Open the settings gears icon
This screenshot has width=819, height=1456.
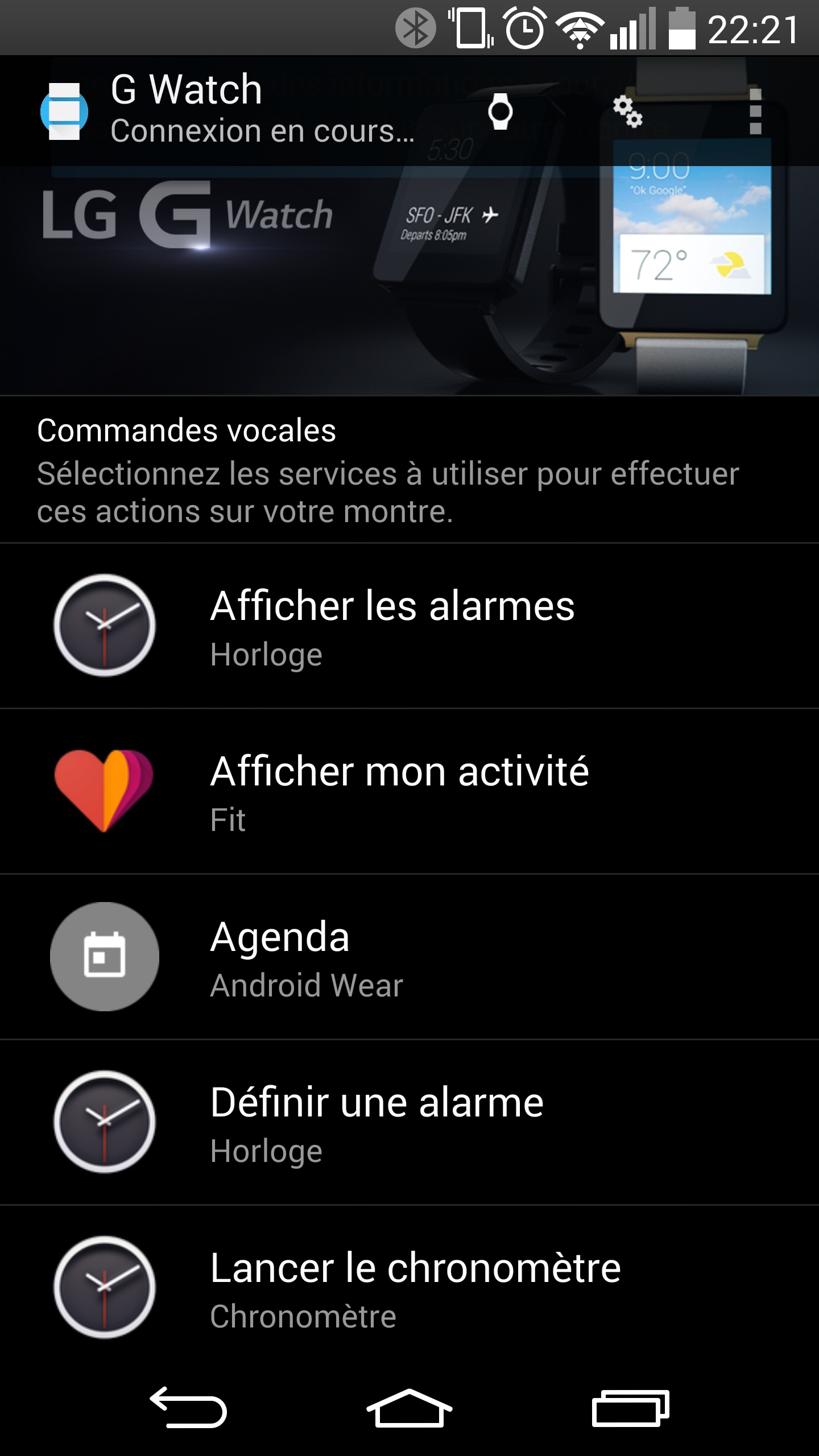(x=627, y=111)
